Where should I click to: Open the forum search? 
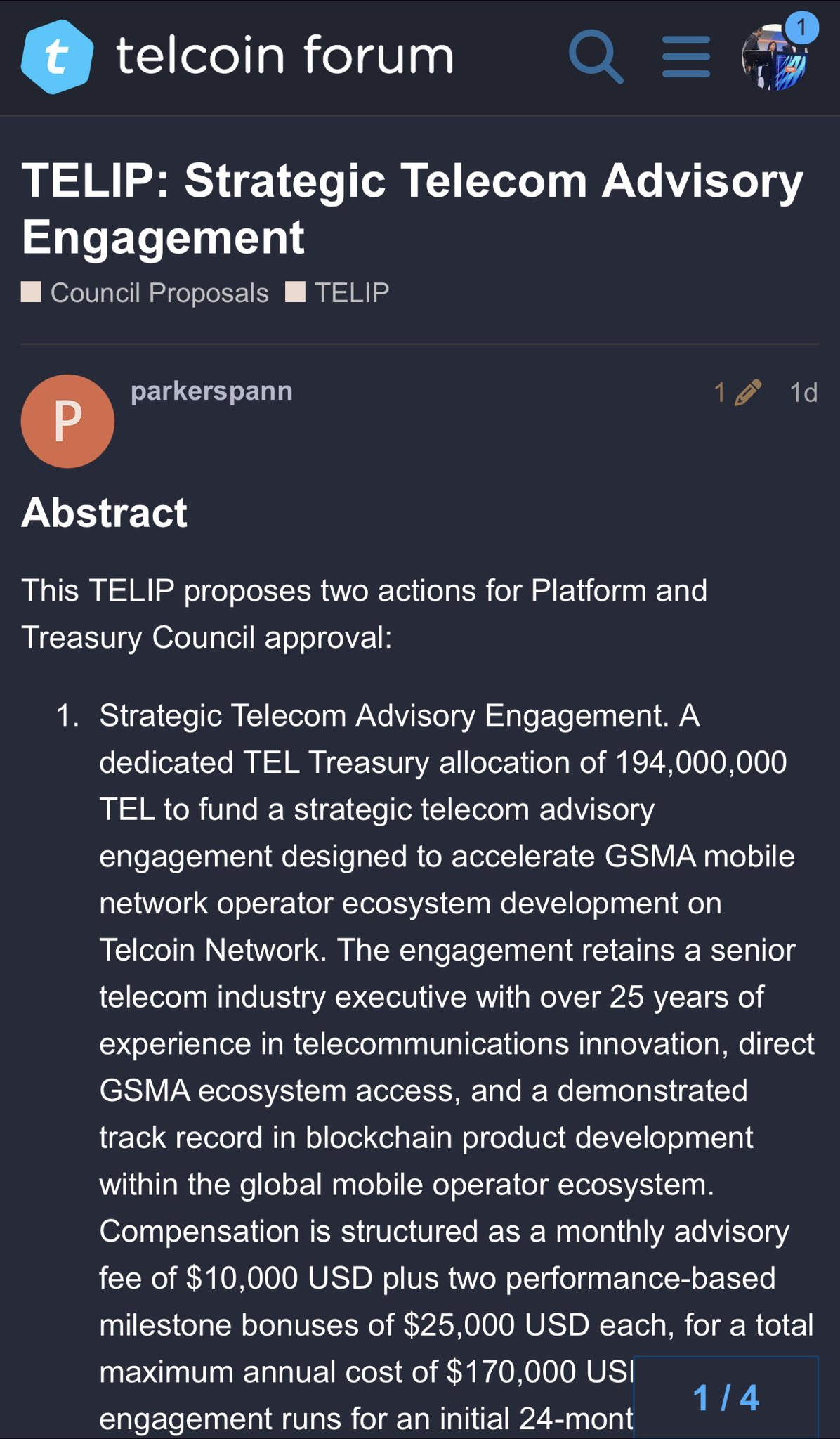tap(595, 57)
